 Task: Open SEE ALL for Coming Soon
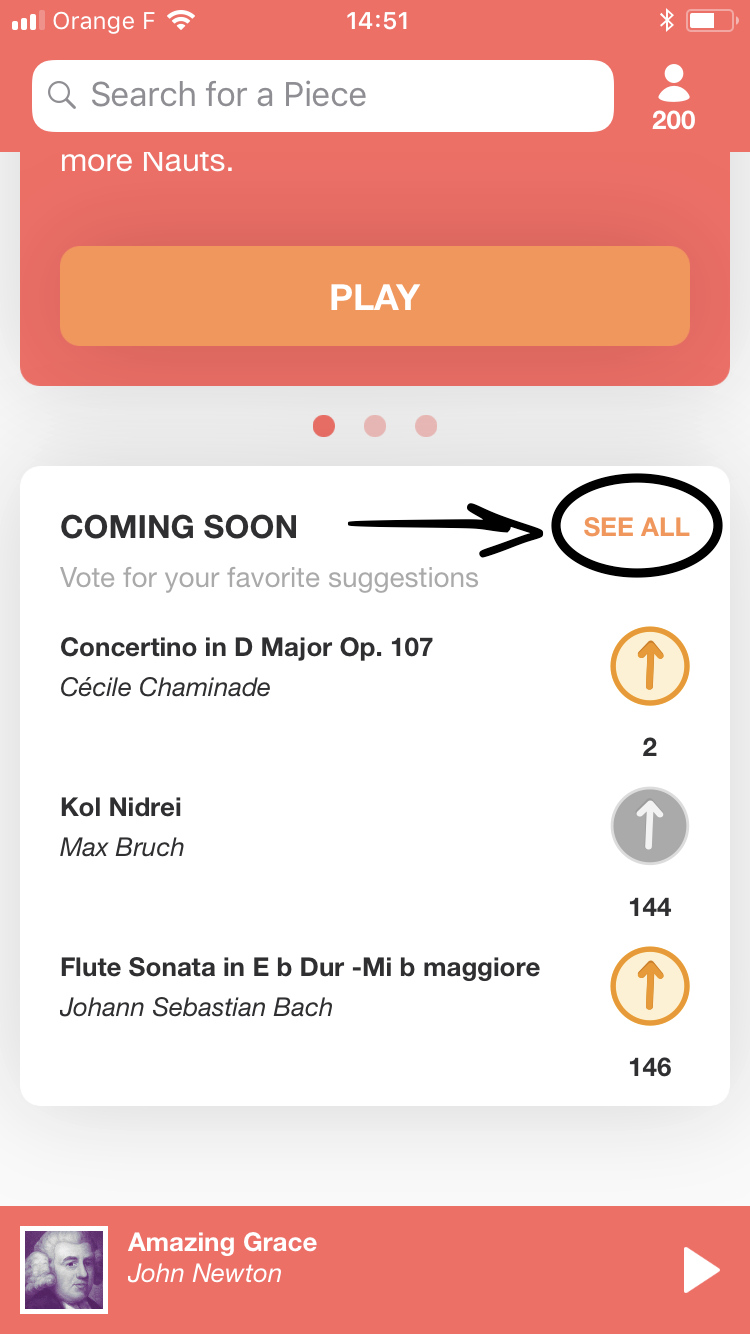click(637, 527)
